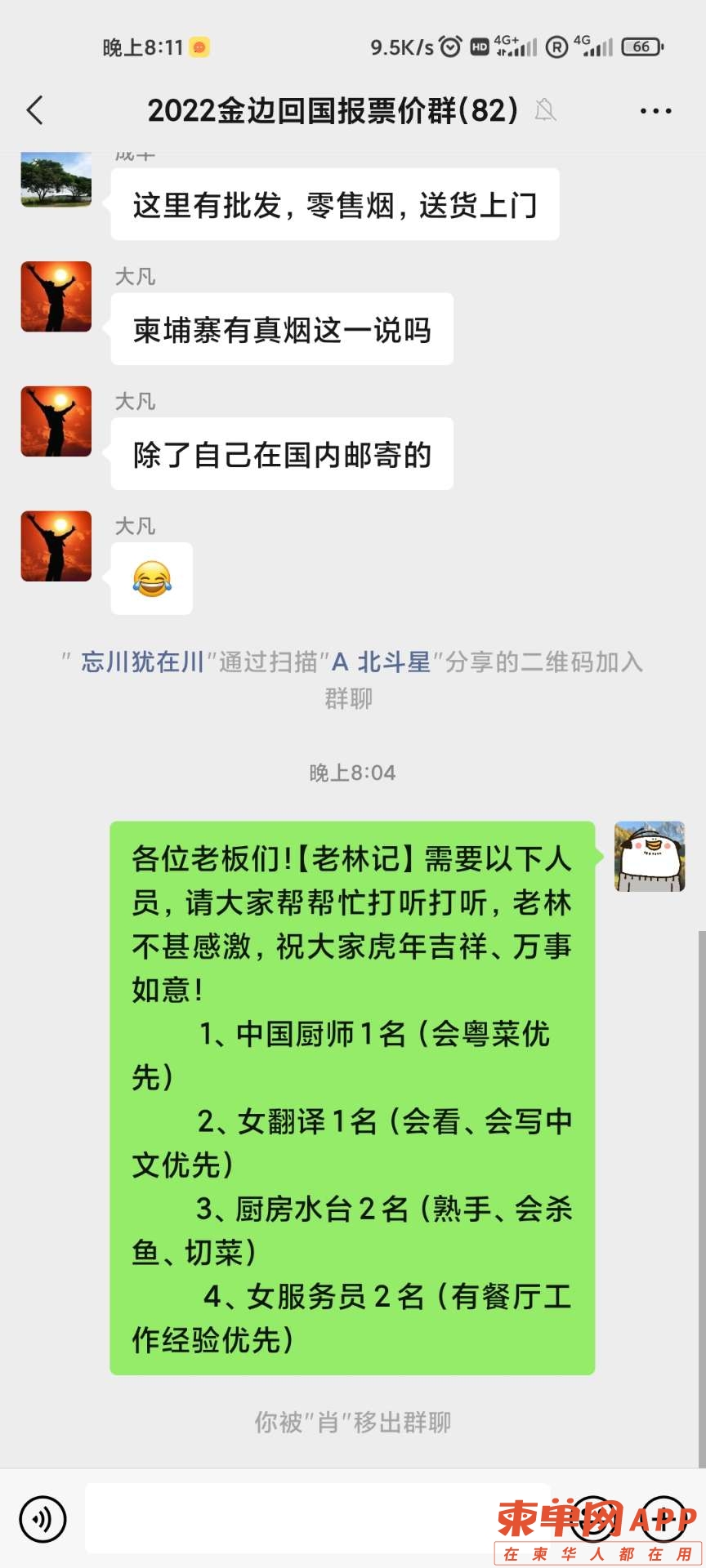This screenshot has height=1568, width=706.
Task: Open the profile link for 忘川犹在川
Action: [142, 661]
